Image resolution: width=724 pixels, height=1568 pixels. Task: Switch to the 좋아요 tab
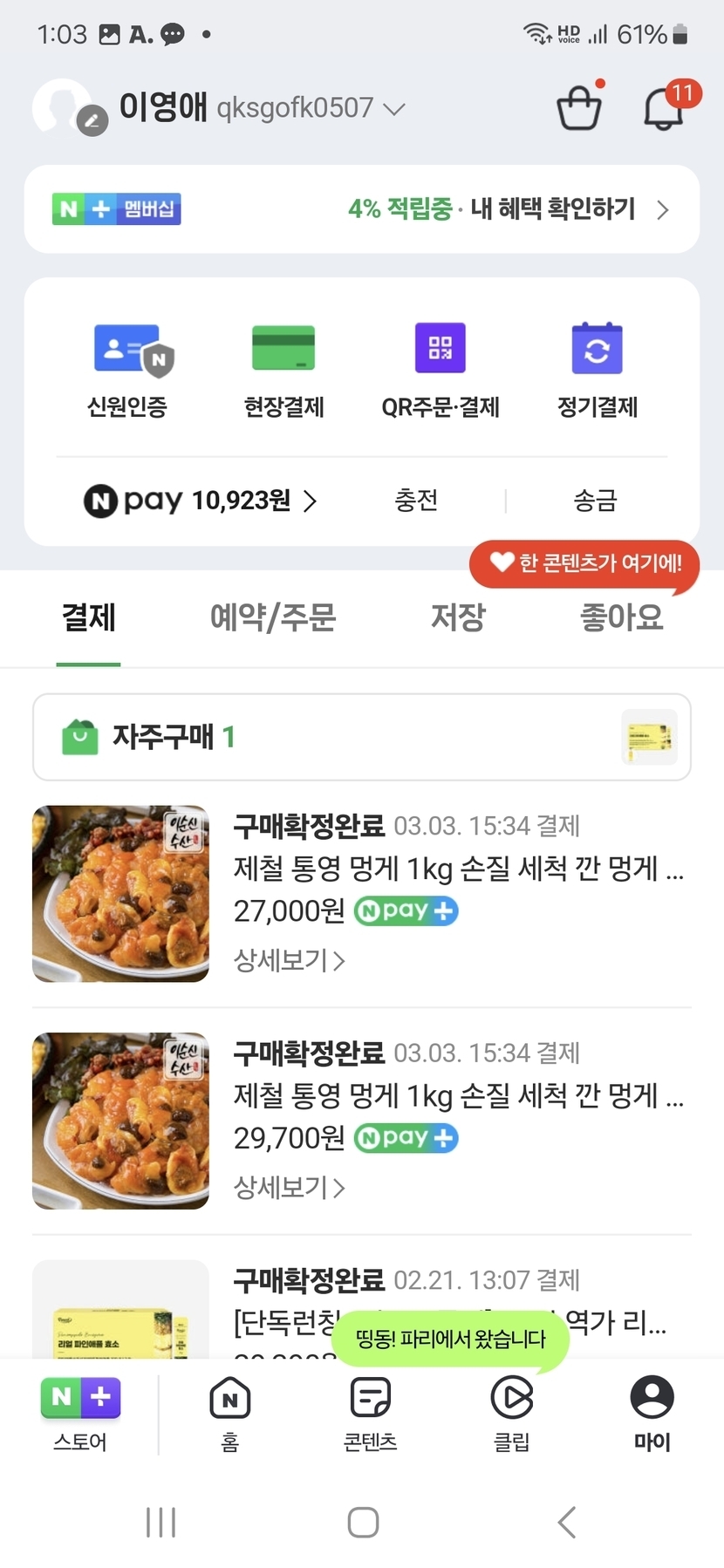pyautogui.click(x=622, y=617)
